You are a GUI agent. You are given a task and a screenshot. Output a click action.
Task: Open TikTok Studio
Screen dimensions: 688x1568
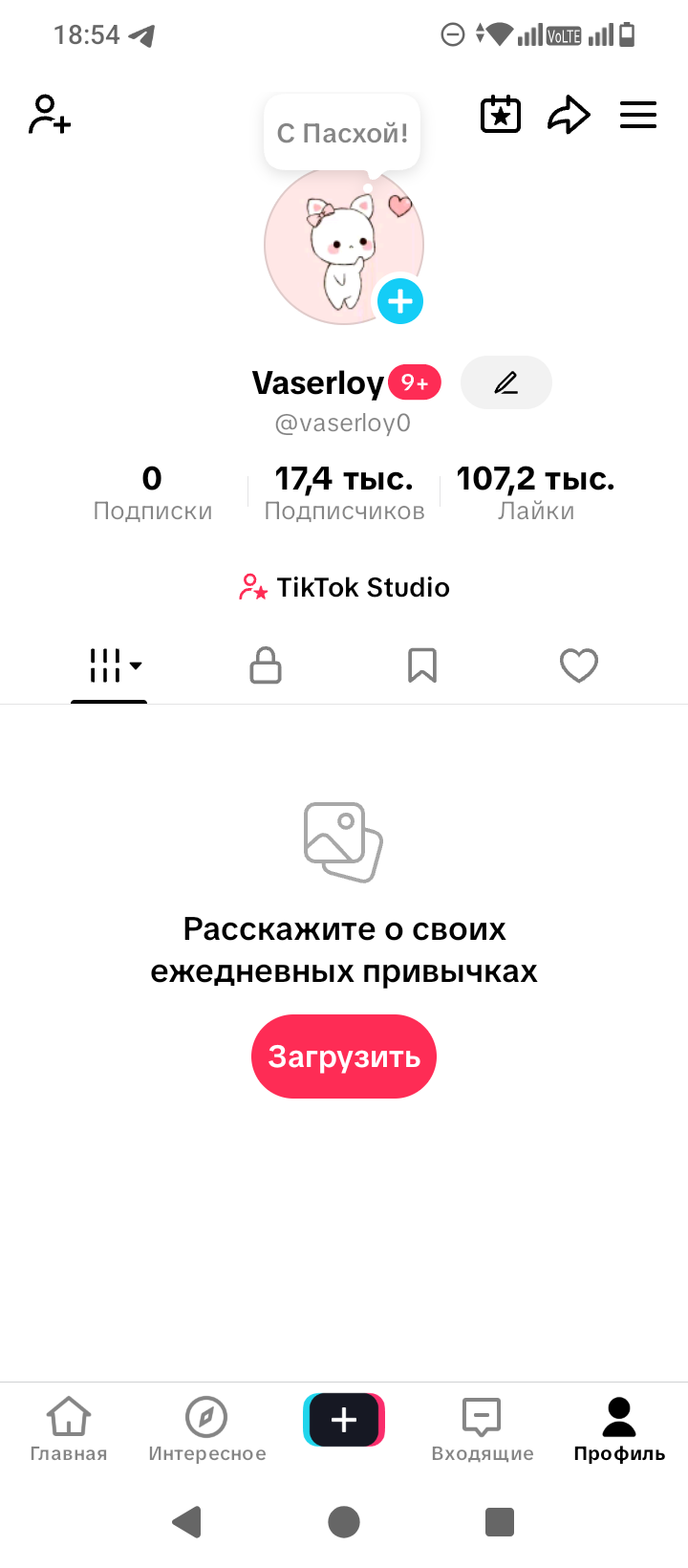[x=344, y=587]
